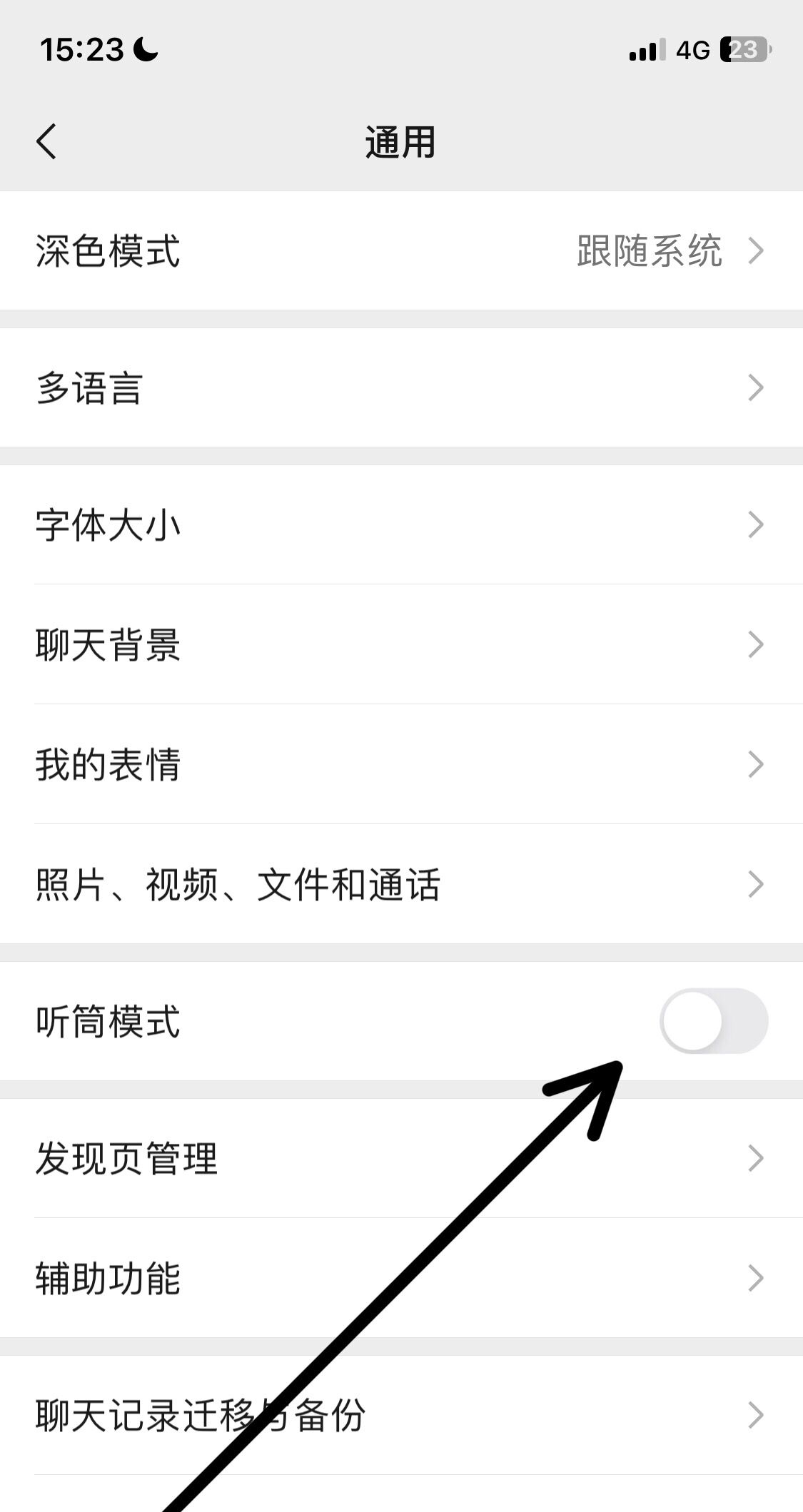Expand the 聊天背景 row chevron
The width and height of the screenshot is (803, 1512).
(756, 644)
